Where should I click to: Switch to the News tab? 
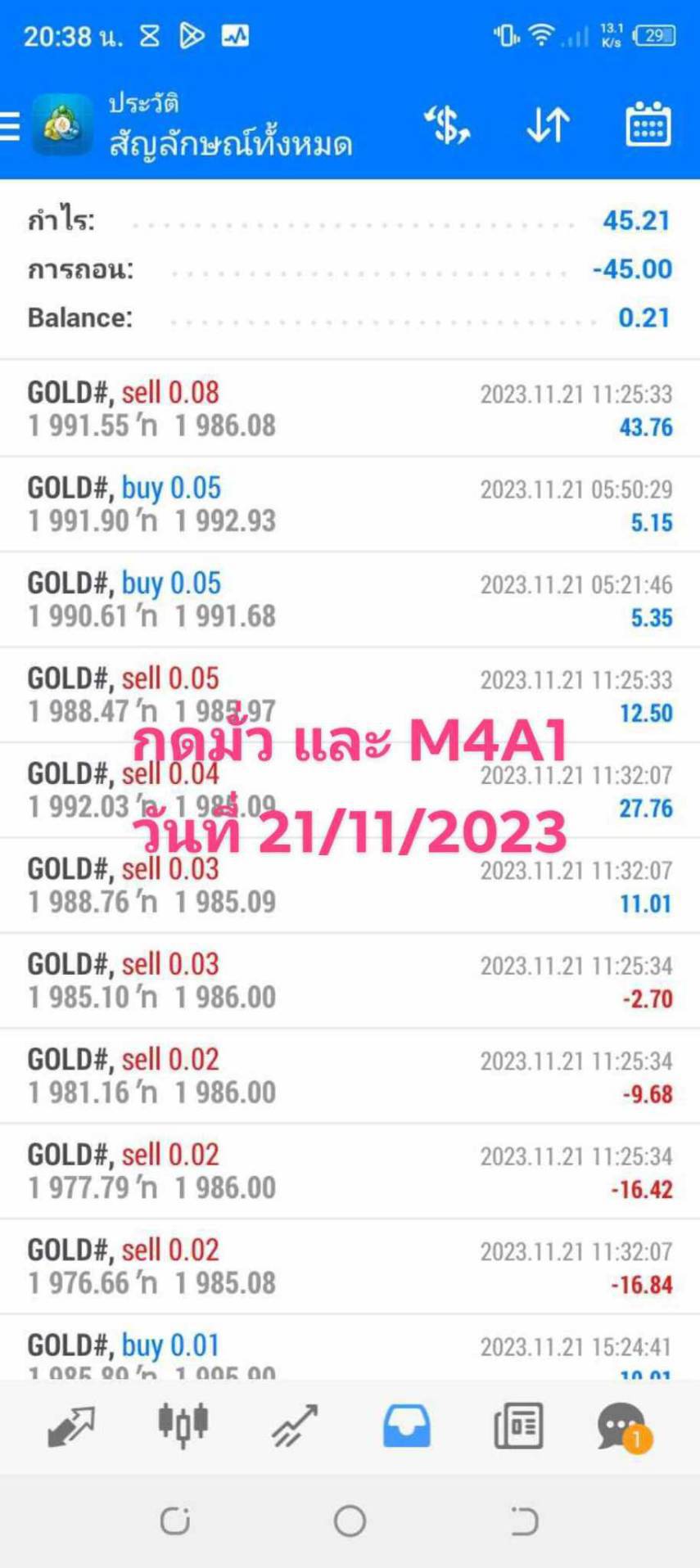[x=518, y=1426]
